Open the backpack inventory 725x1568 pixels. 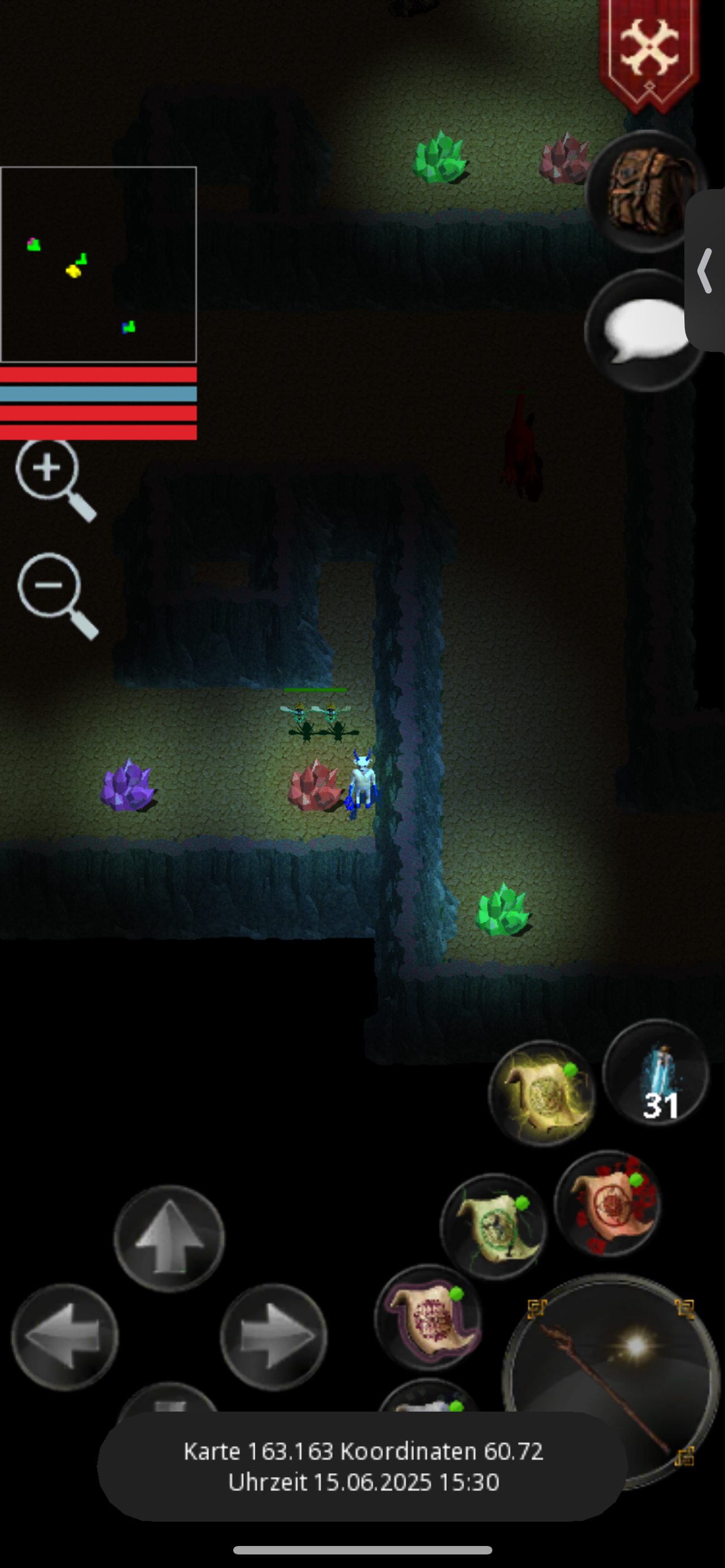[645, 192]
